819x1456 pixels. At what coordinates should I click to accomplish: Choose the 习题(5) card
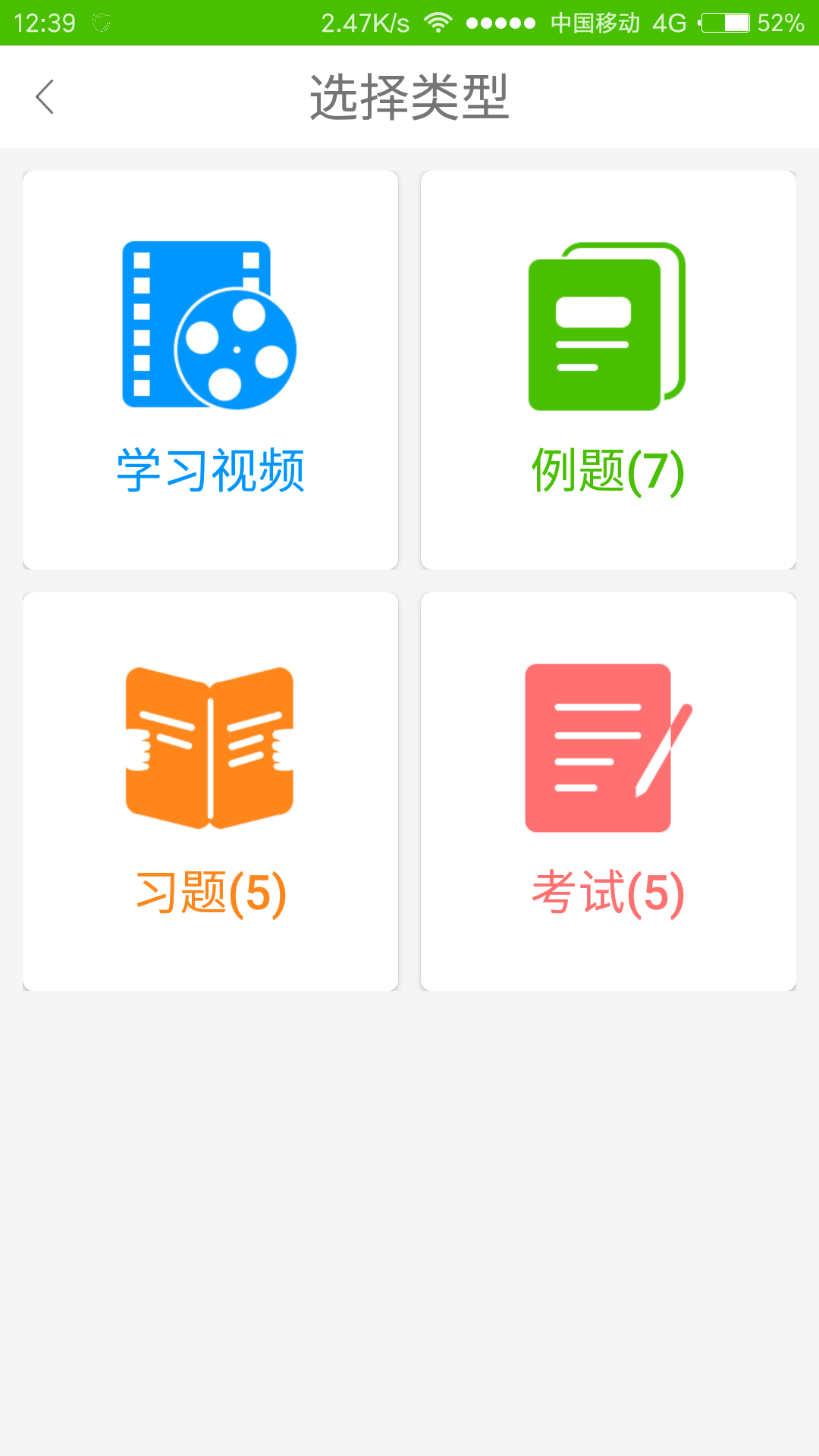pyautogui.click(x=210, y=792)
